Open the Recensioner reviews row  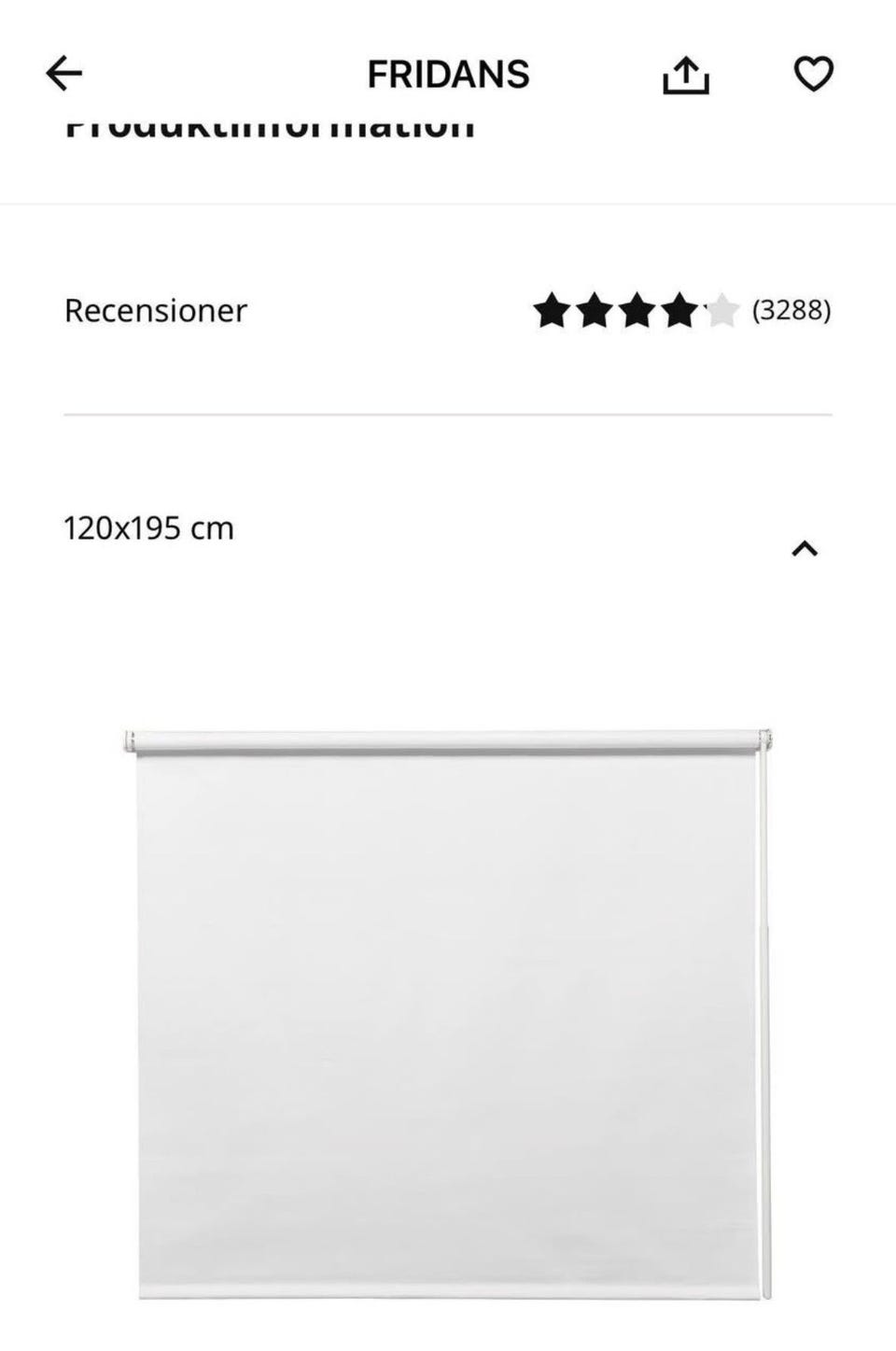(447, 310)
